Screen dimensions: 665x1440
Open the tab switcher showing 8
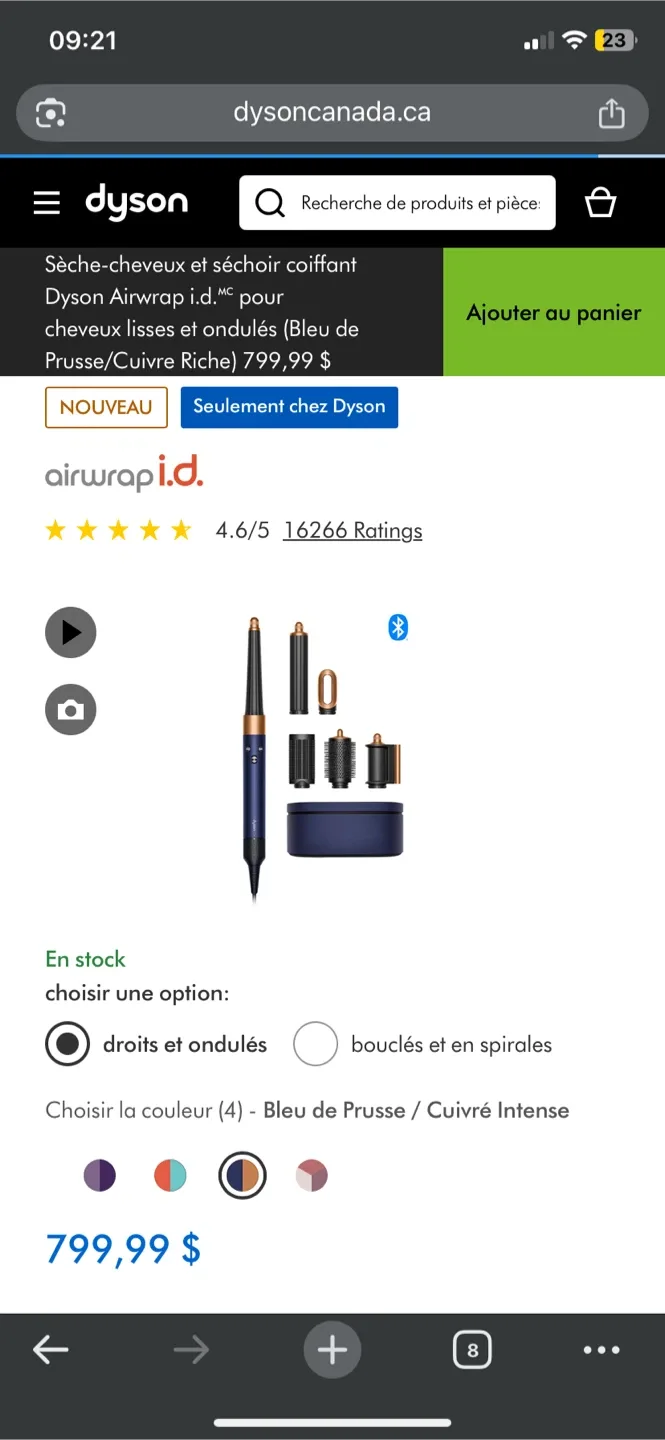[472, 1350]
